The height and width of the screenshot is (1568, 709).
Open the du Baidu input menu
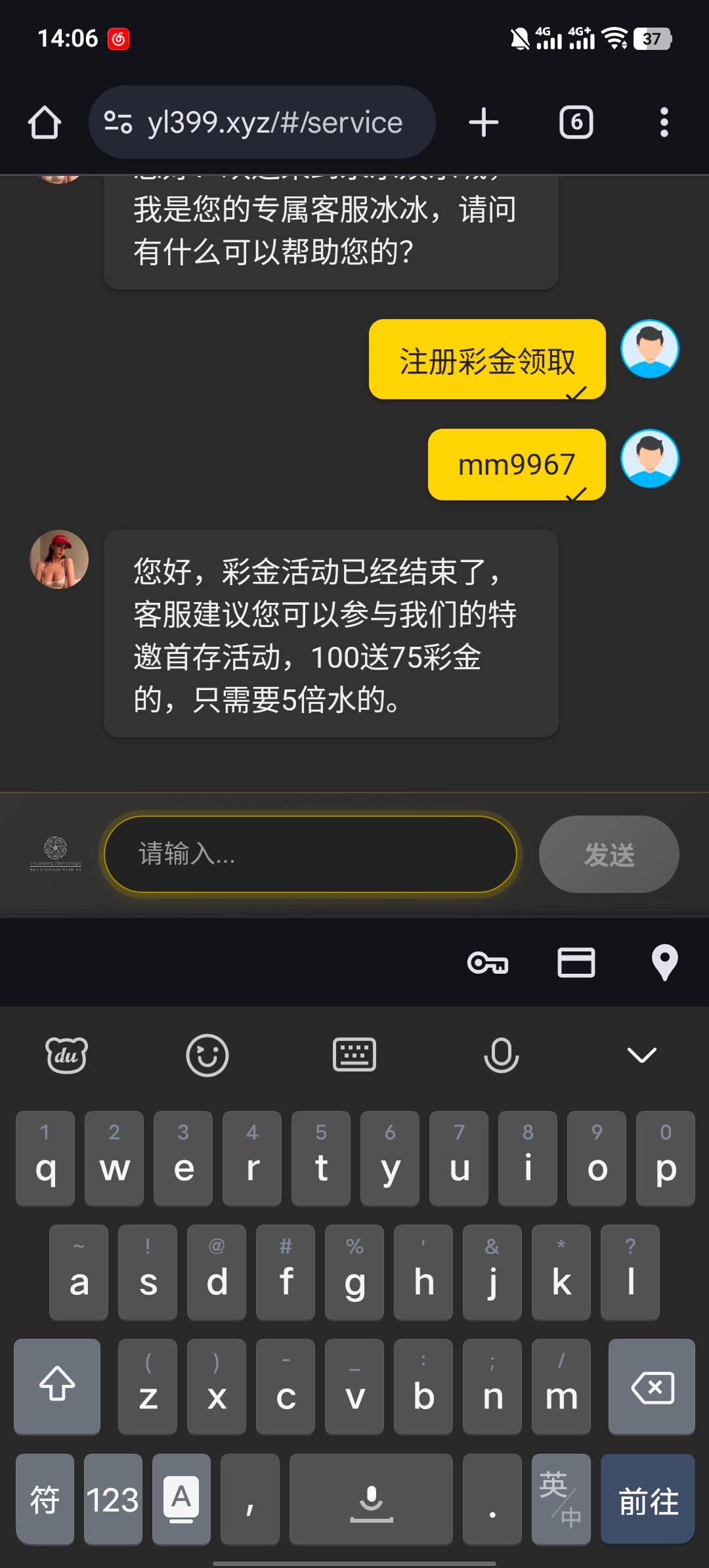[x=66, y=1055]
